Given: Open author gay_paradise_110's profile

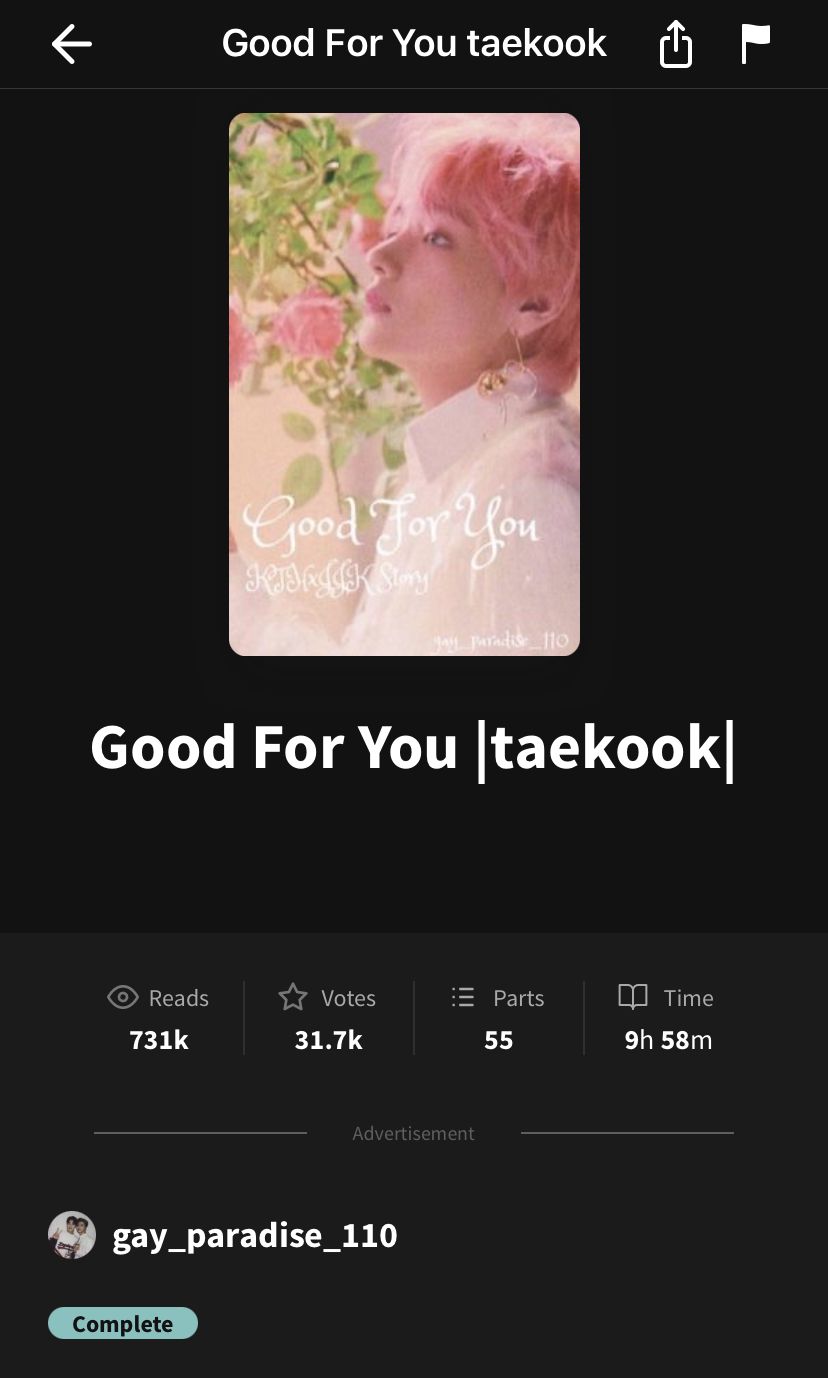Looking at the screenshot, I should [254, 1236].
